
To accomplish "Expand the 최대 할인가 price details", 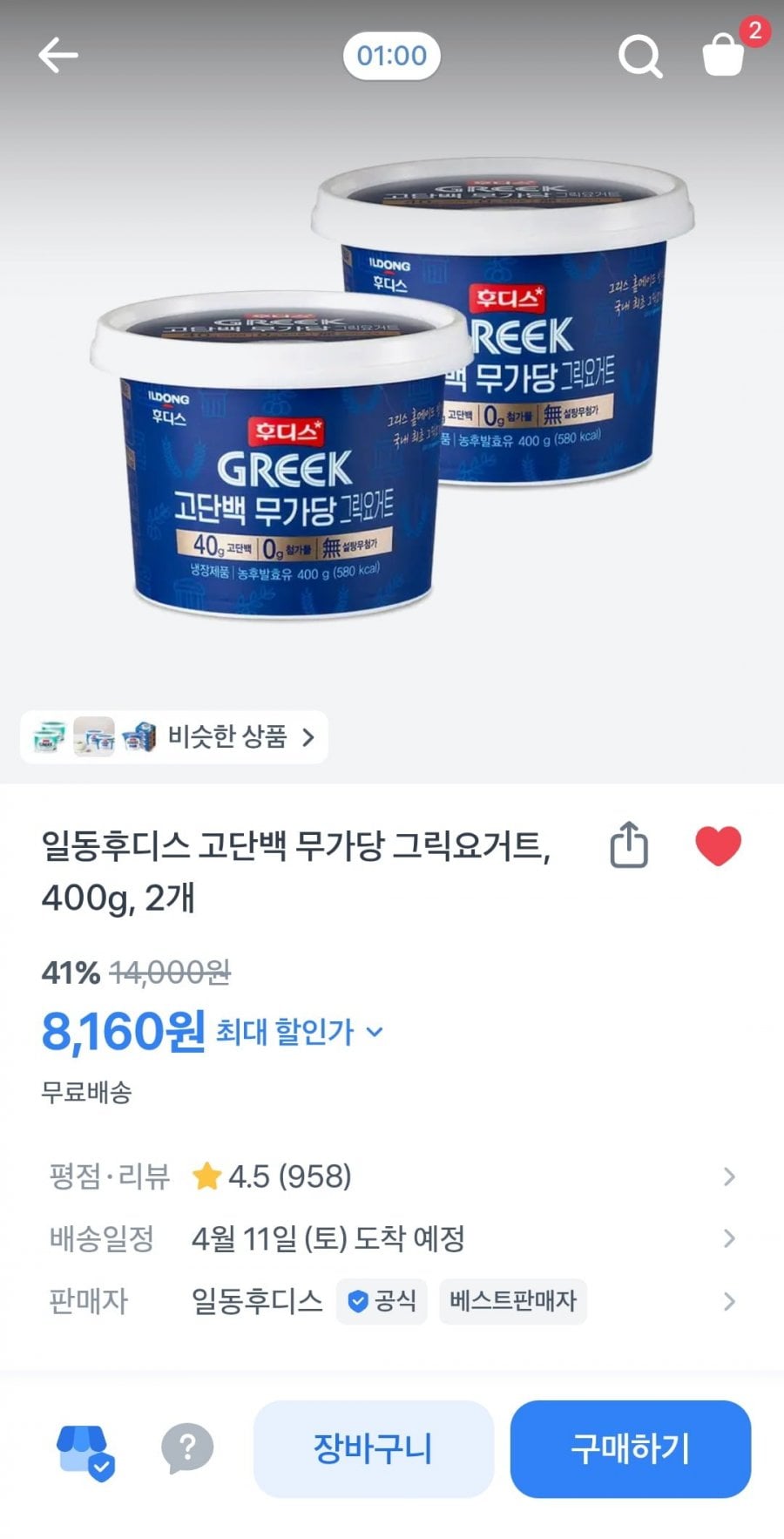I will coord(299,1032).
